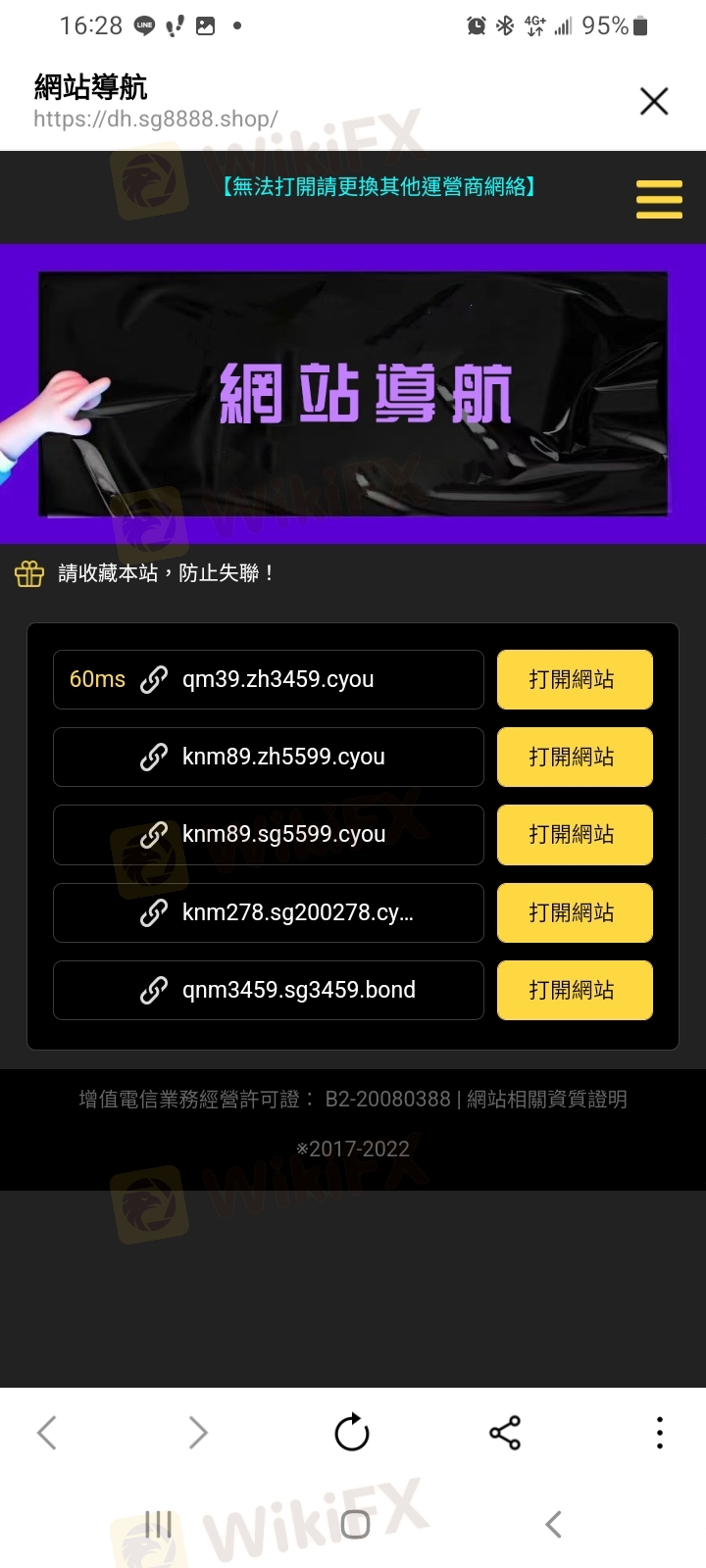706x1568 pixels.
Task: Open 網站相關資質證明 link in footer
Action: [x=547, y=1100]
